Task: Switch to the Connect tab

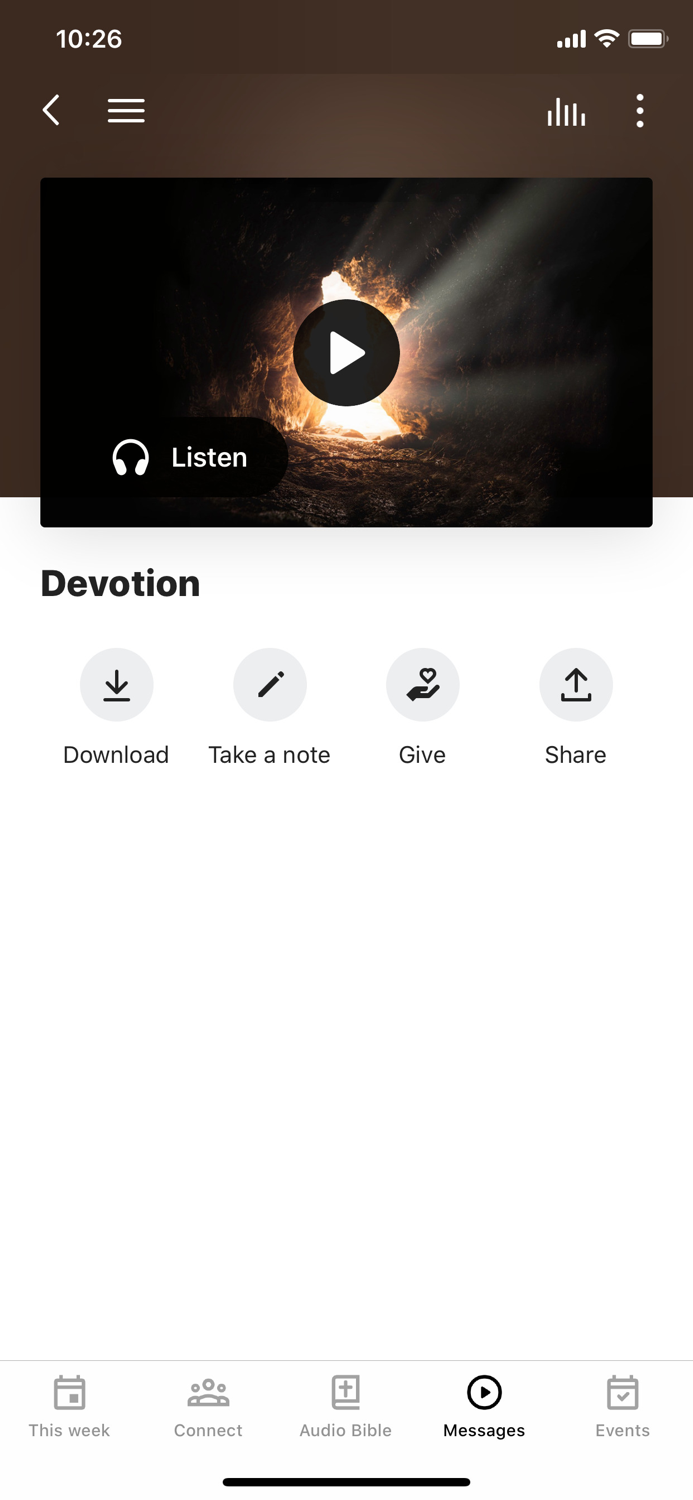Action: pyautogui.click(x=208, y=1406)
